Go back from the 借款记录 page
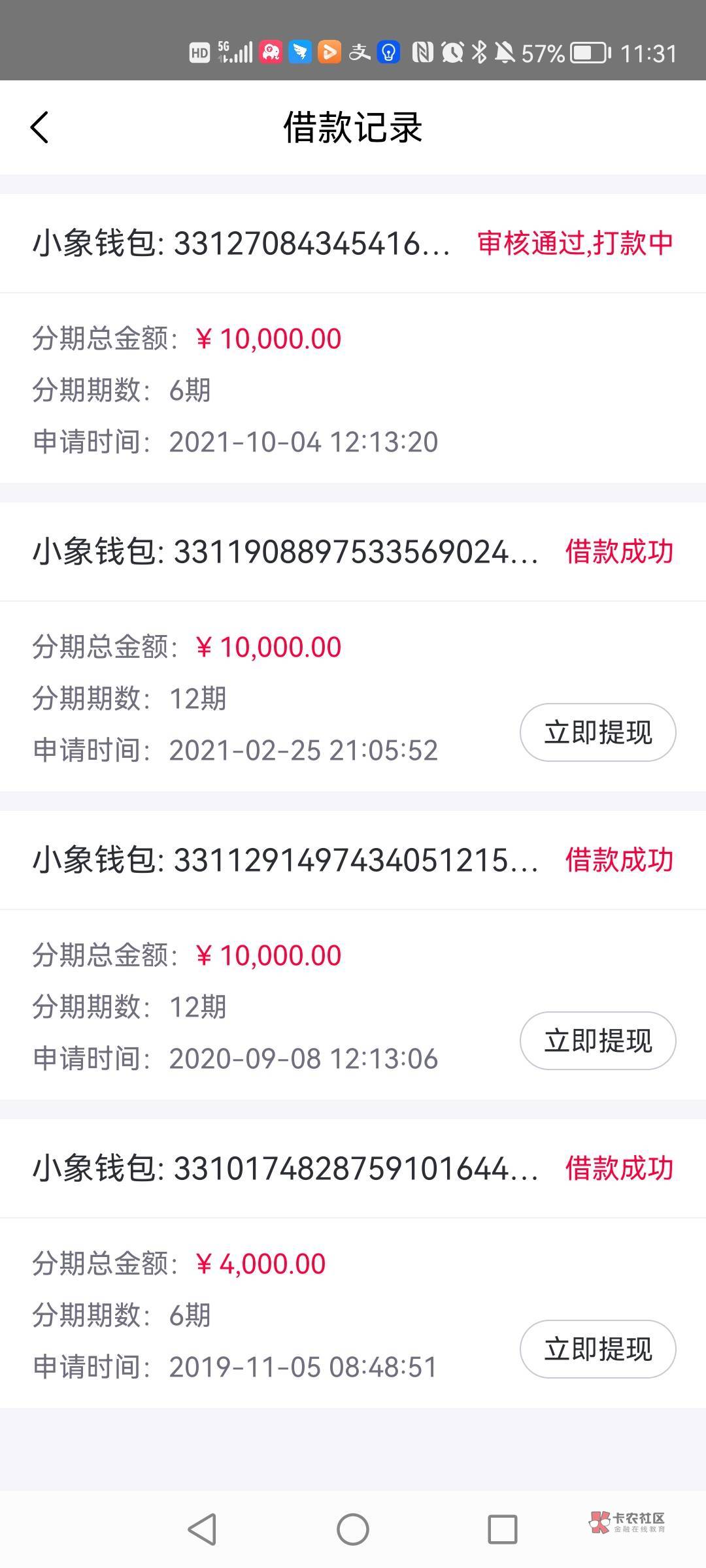 click(x=40, y=127)
